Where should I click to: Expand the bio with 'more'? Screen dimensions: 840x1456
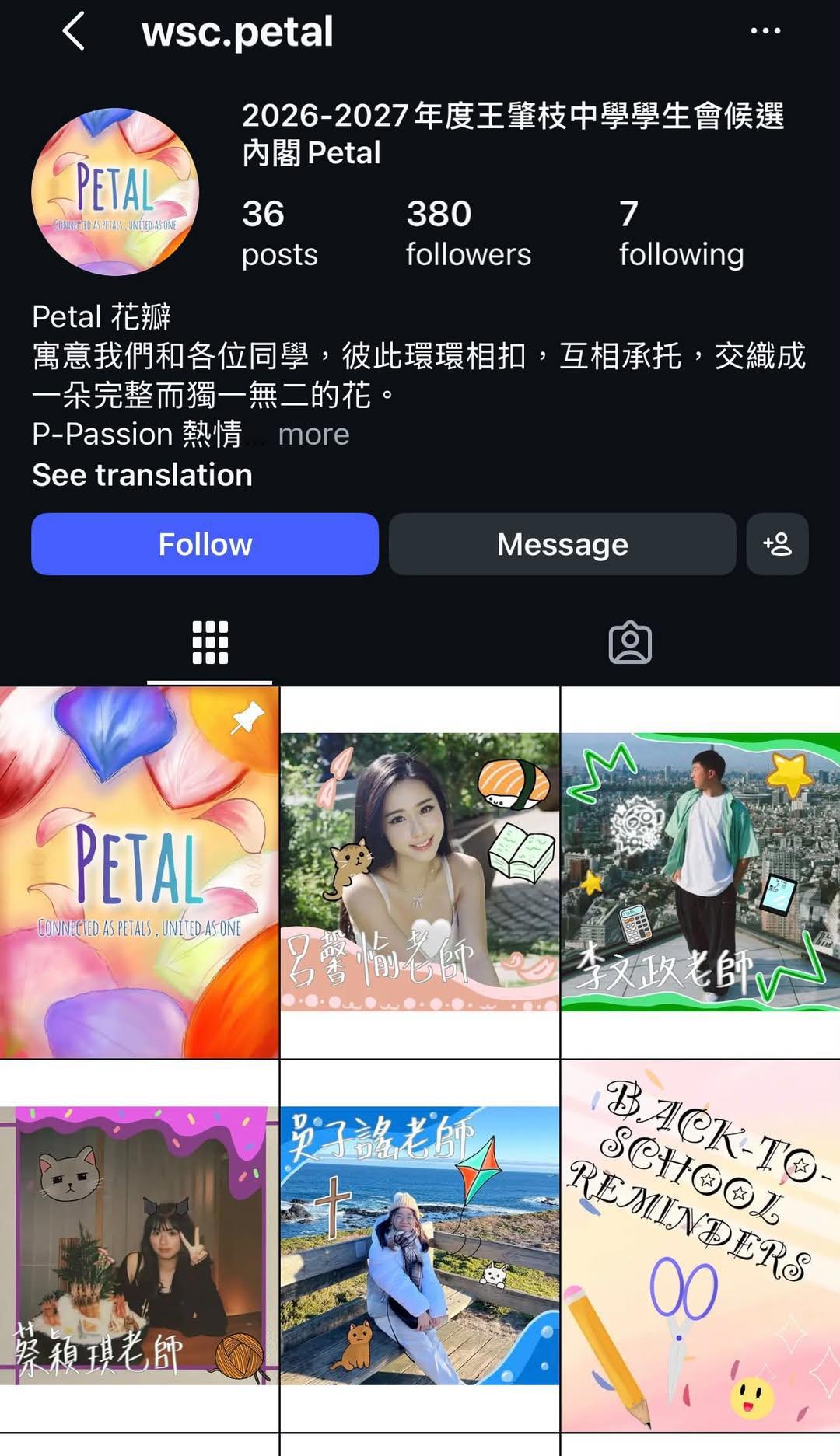[x=313, y=434]
